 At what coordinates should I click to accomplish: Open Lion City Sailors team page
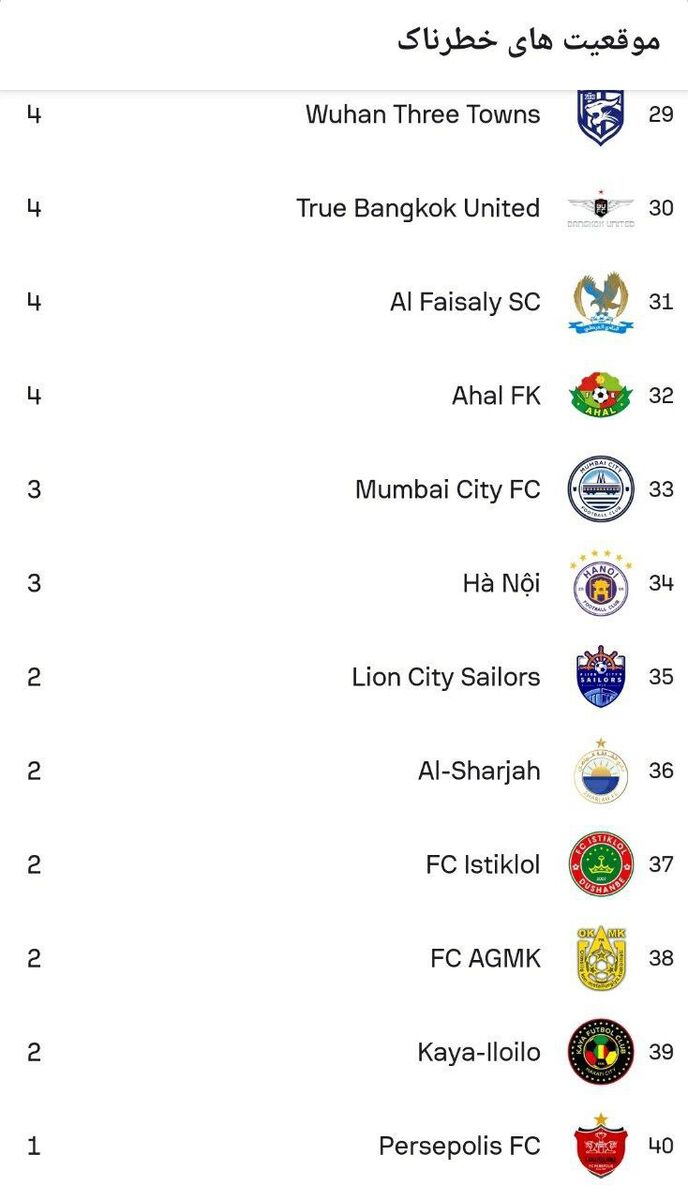445,677
